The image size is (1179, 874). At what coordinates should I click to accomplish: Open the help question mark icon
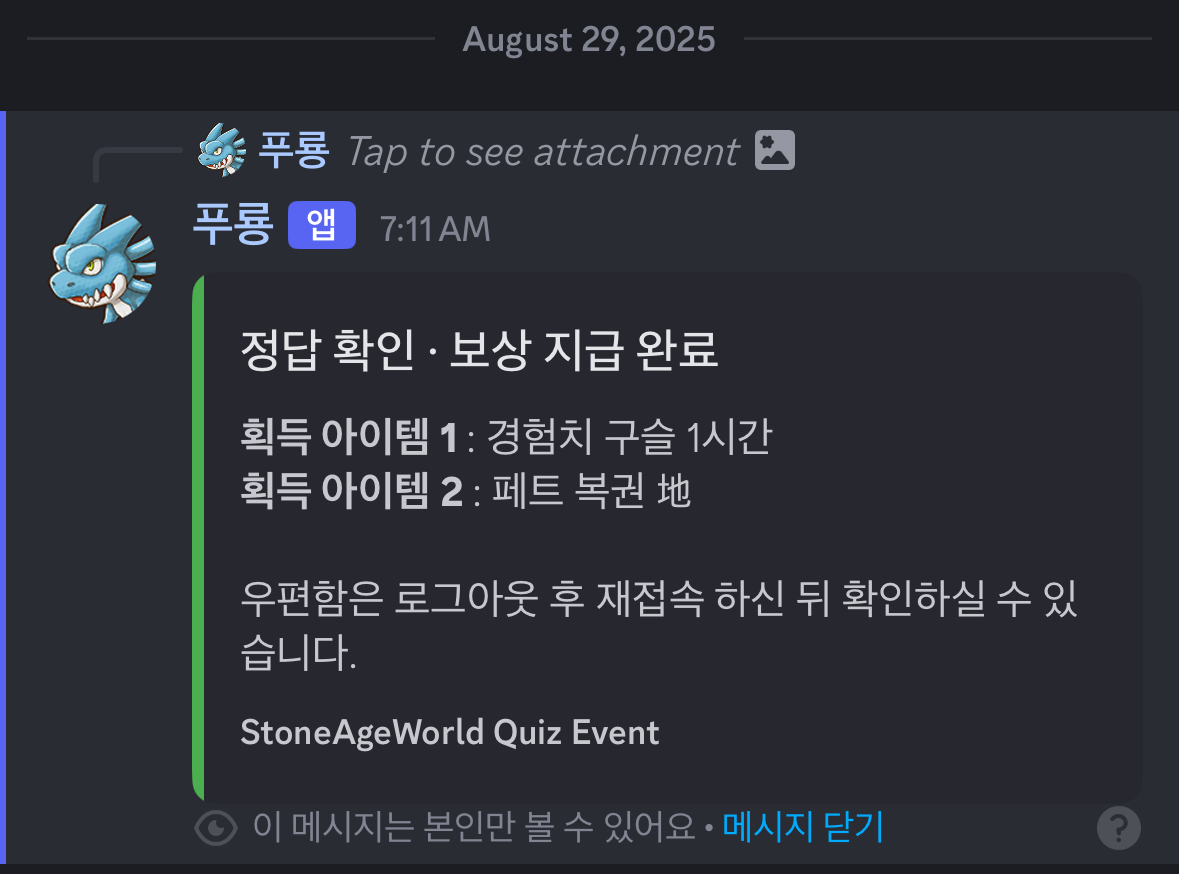pos(1118,828)
